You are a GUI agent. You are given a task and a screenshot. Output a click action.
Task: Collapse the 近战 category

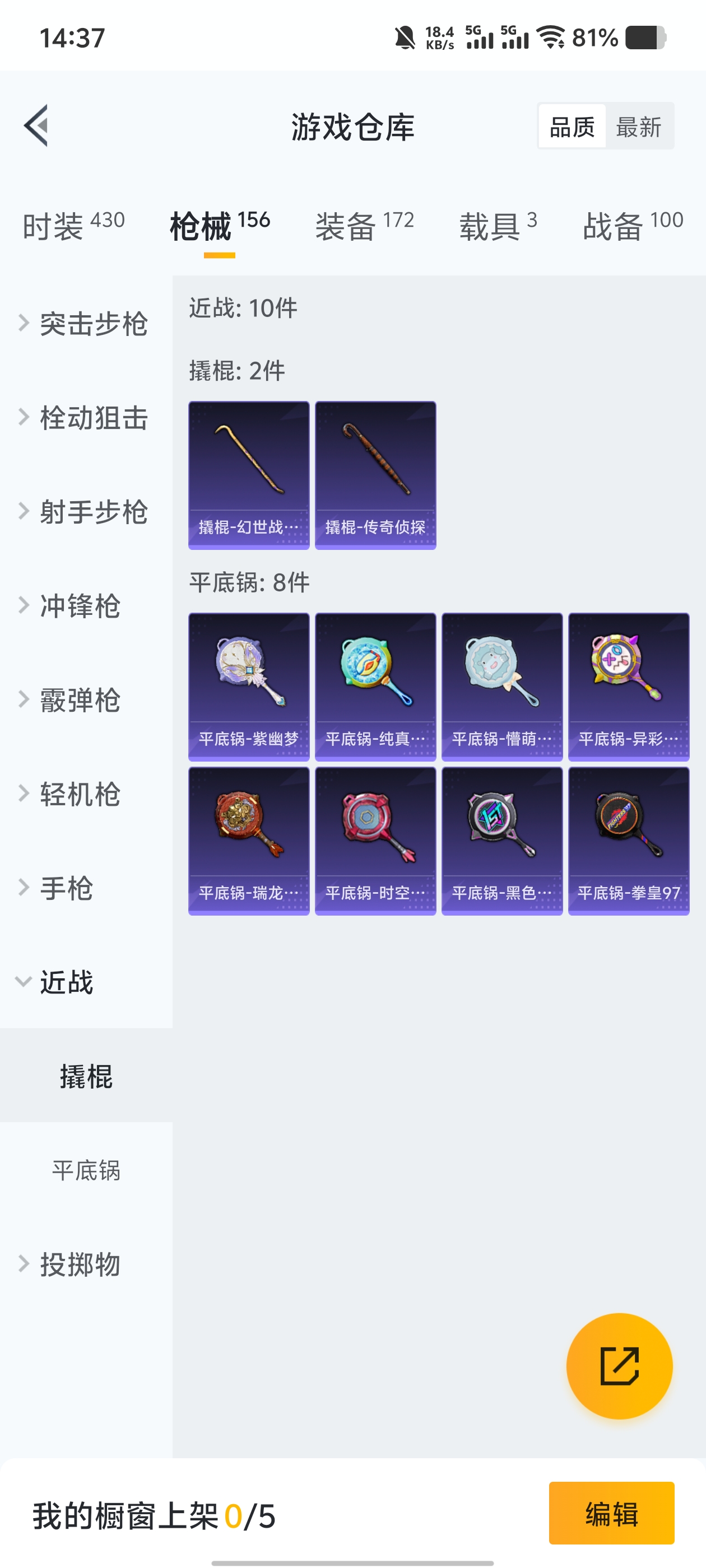[67, 982]
